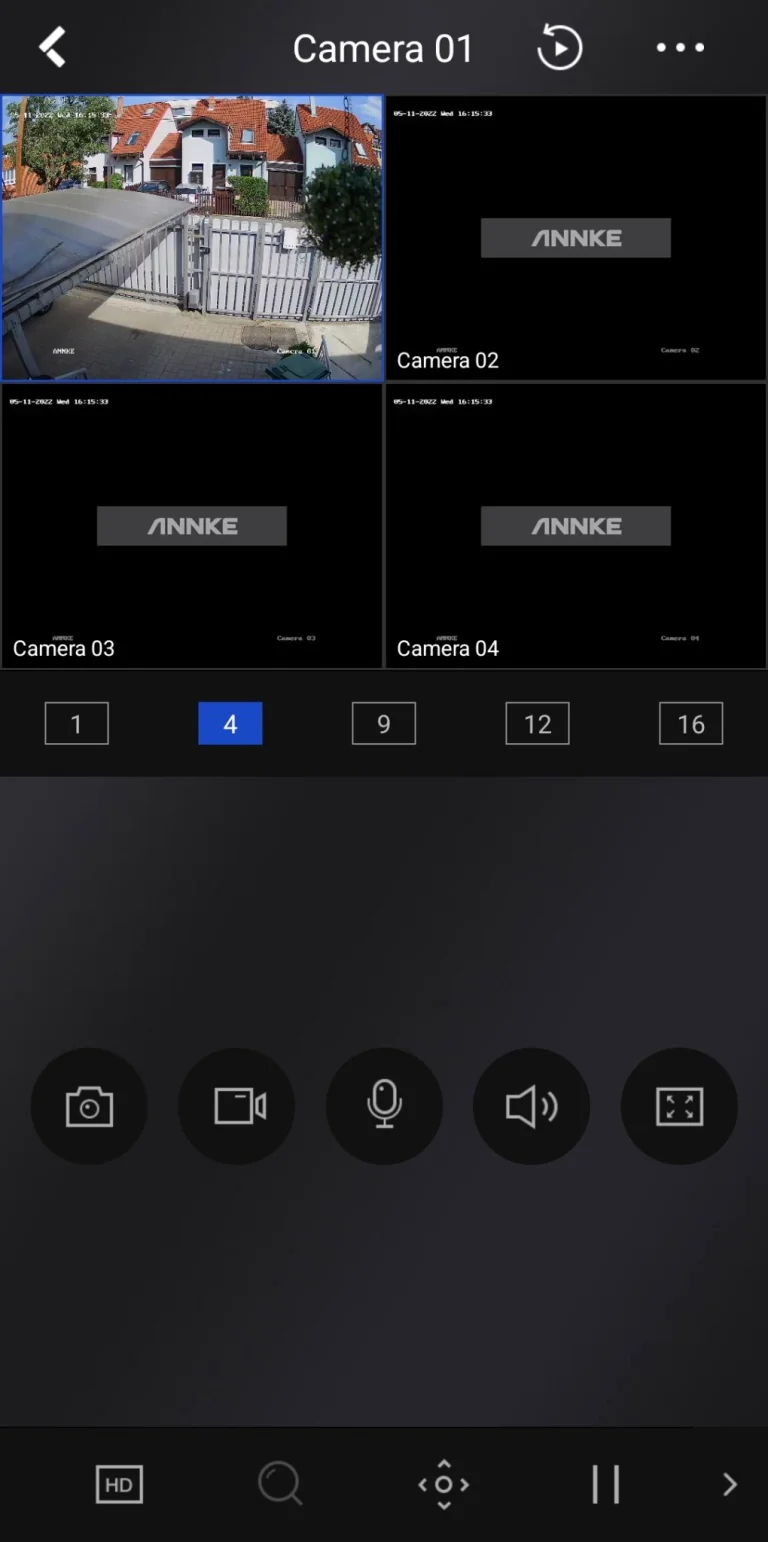This screenshot has width=768, height=1542.
Task: Select the 9-camera grid layout
Action: pyautogui.click(x=384, y=723)
